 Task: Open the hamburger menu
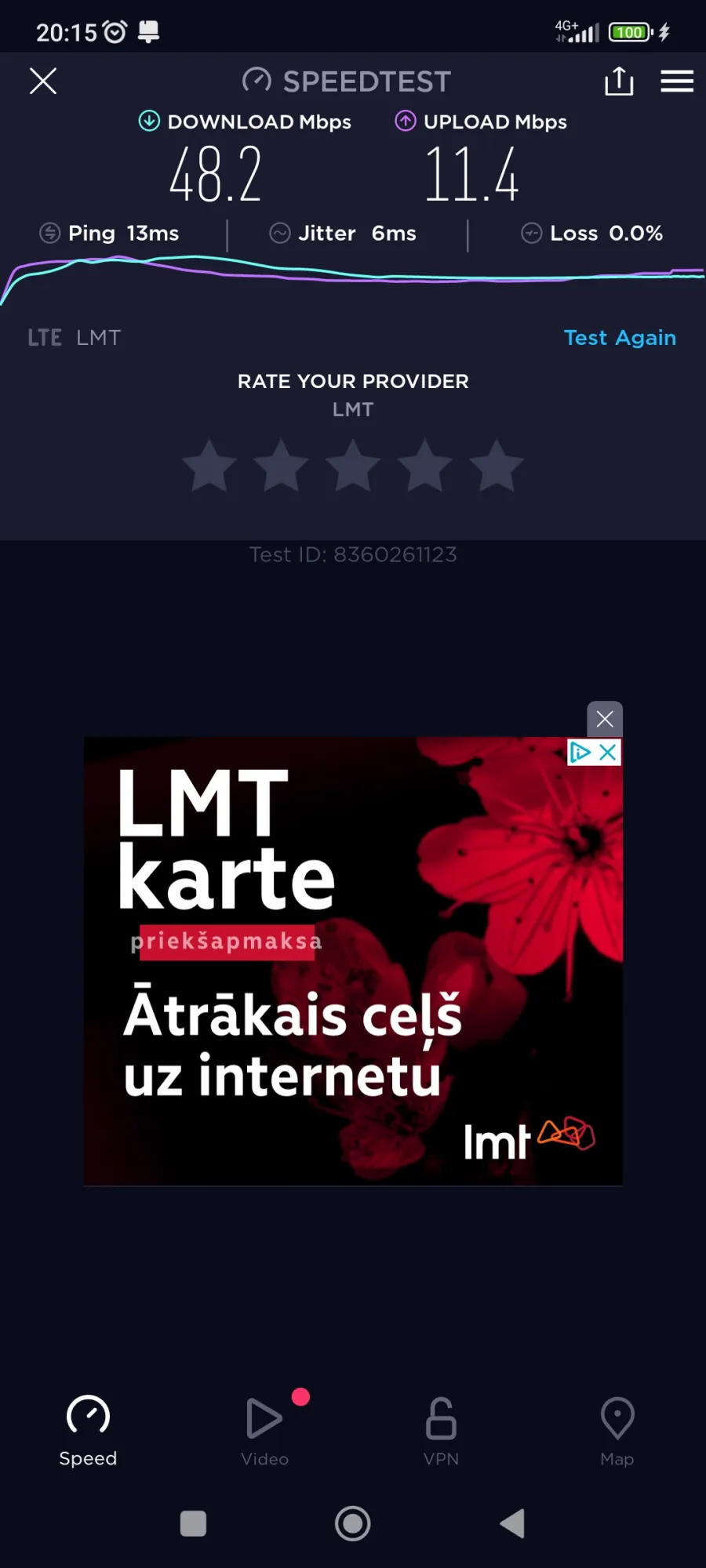[677, 81]
